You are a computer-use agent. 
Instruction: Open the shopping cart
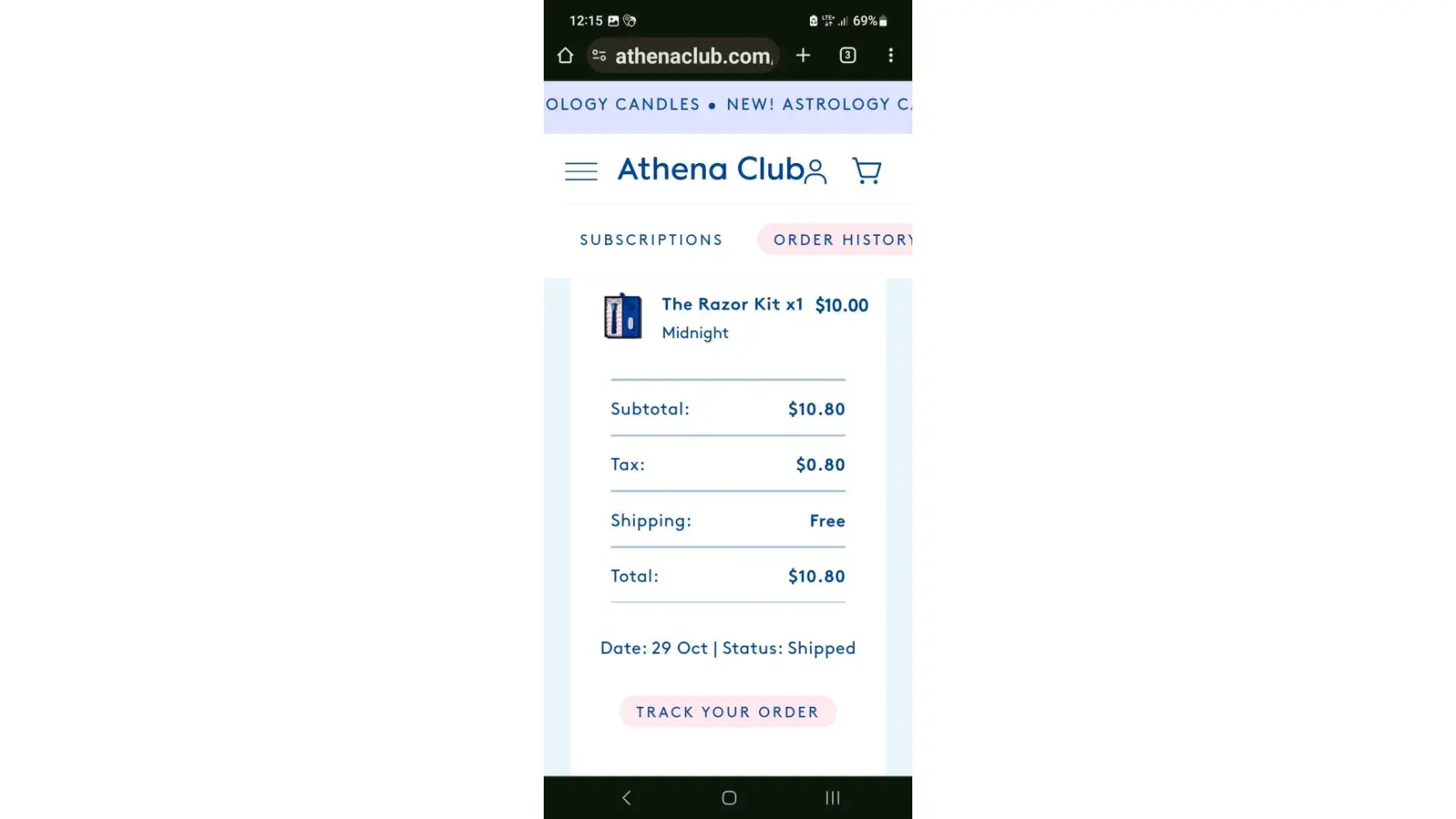[866, 170]
